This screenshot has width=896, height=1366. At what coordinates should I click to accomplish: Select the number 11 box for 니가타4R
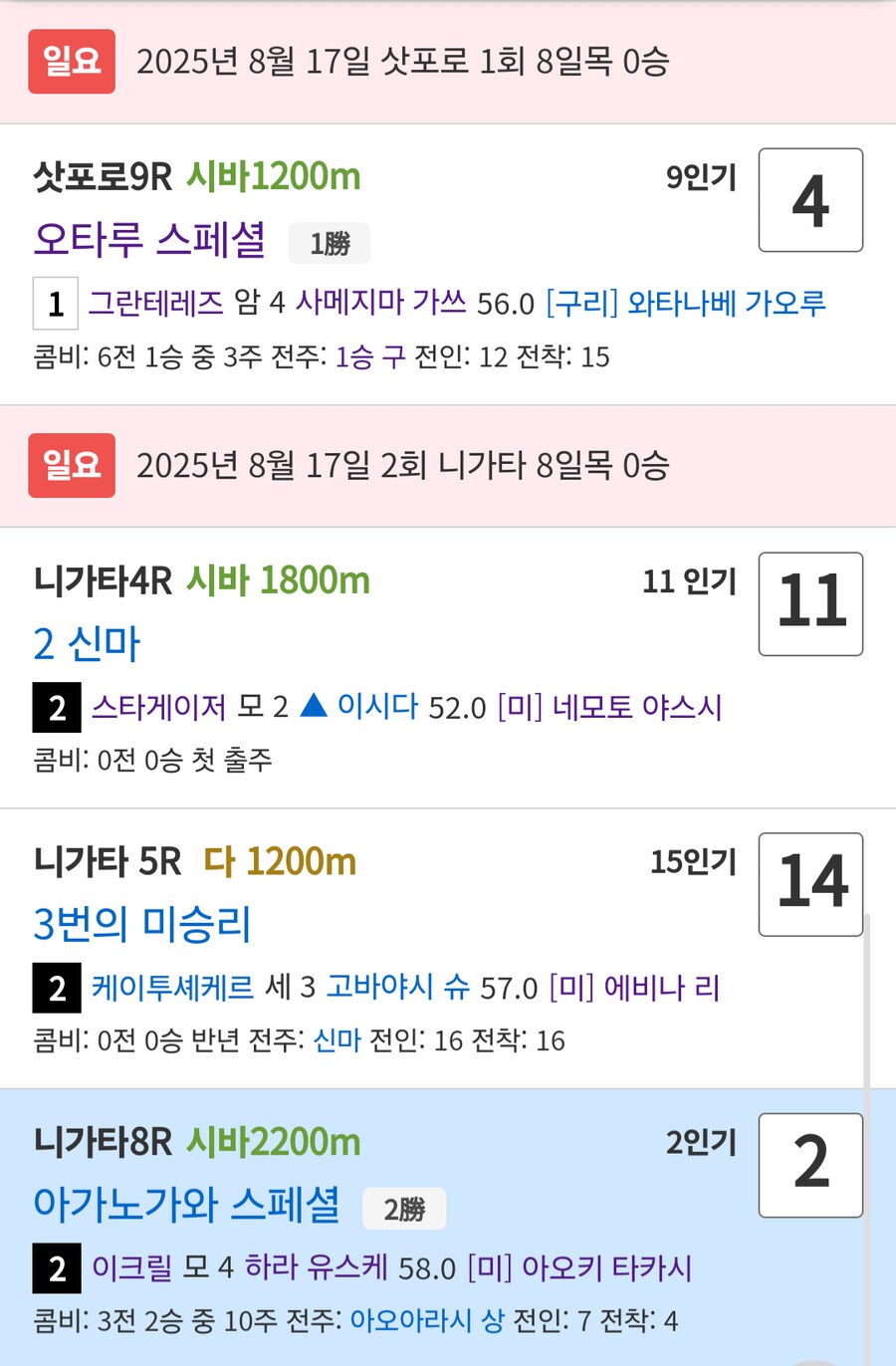pyautogui.click(x=810, y=605)
